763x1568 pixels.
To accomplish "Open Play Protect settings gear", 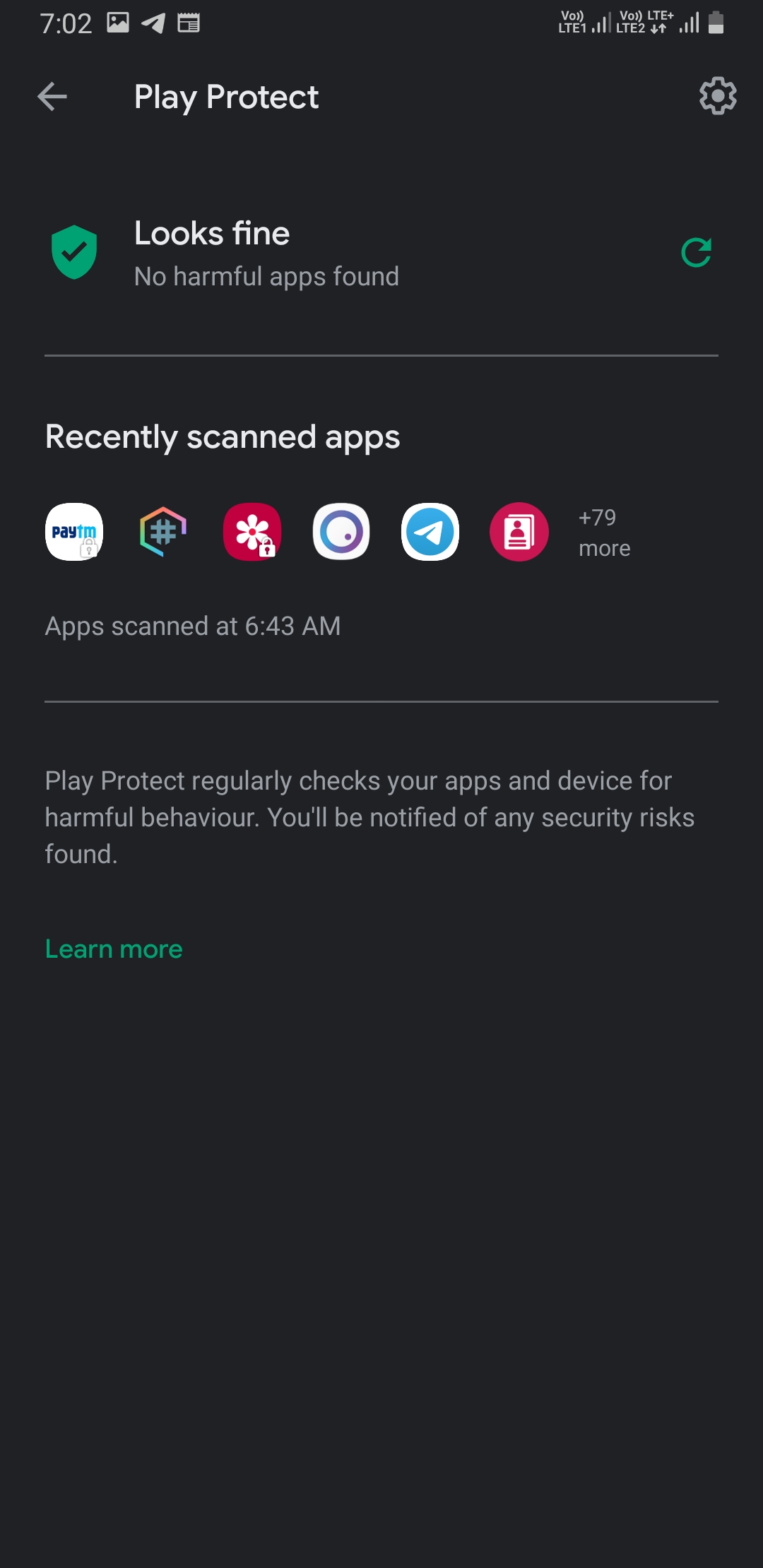I will point(718,96).
